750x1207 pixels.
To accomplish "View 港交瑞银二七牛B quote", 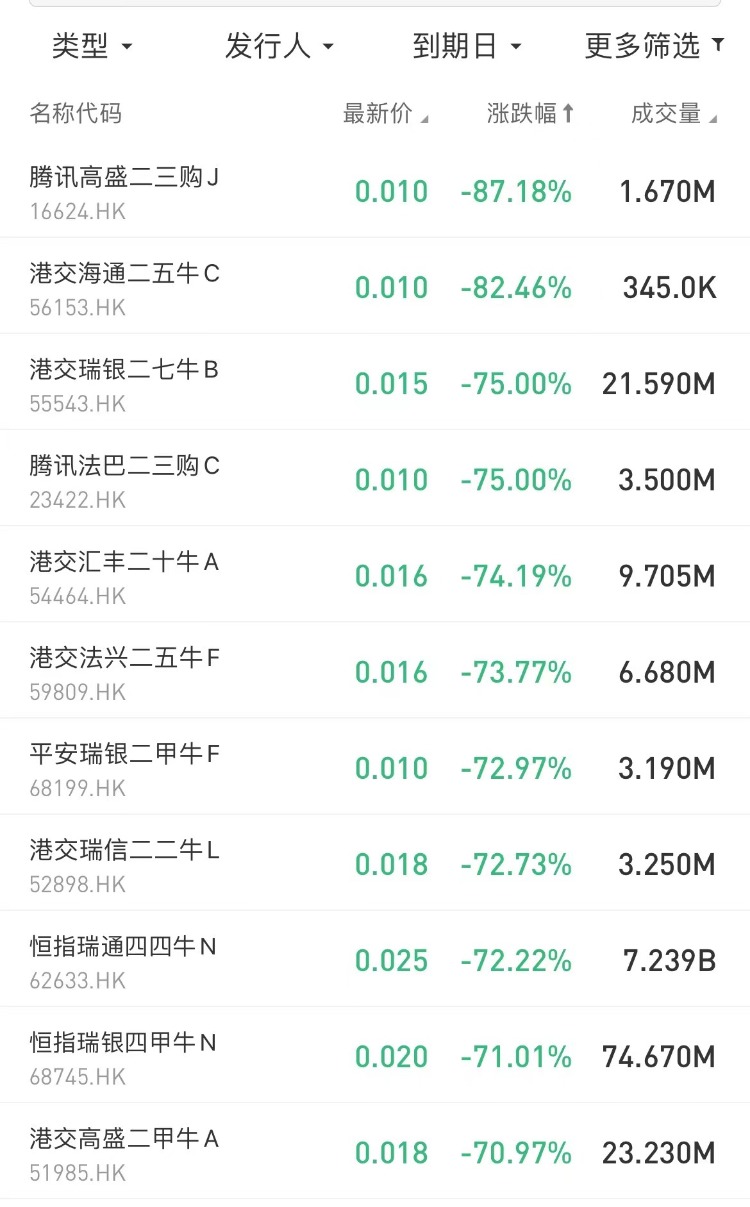I will pos(375,382).
